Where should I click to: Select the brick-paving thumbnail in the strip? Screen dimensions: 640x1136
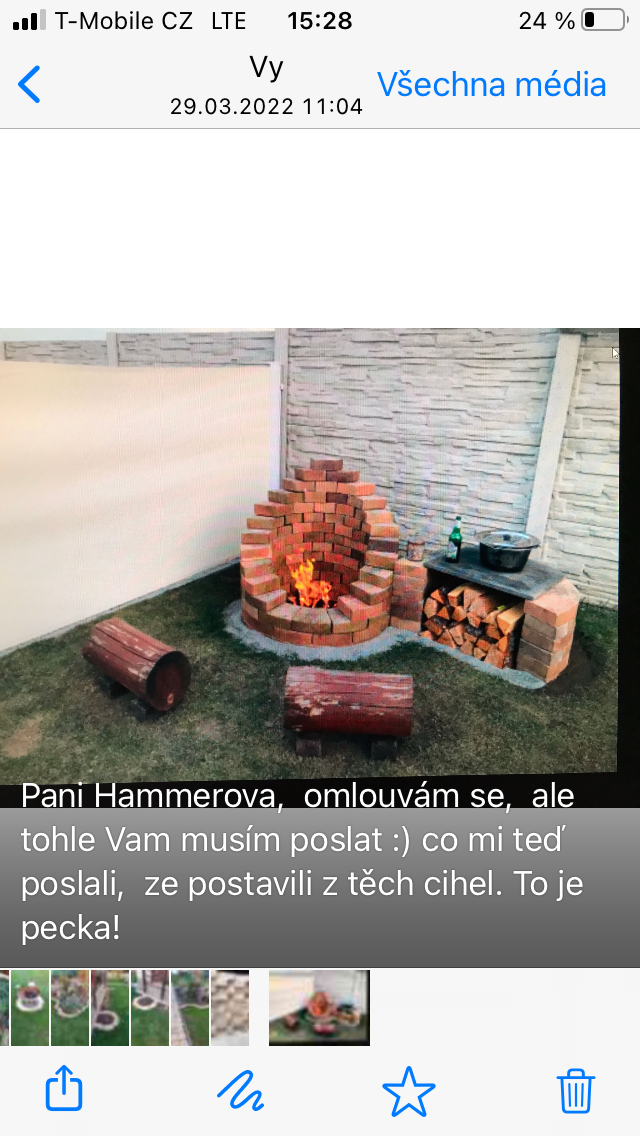230,1008
